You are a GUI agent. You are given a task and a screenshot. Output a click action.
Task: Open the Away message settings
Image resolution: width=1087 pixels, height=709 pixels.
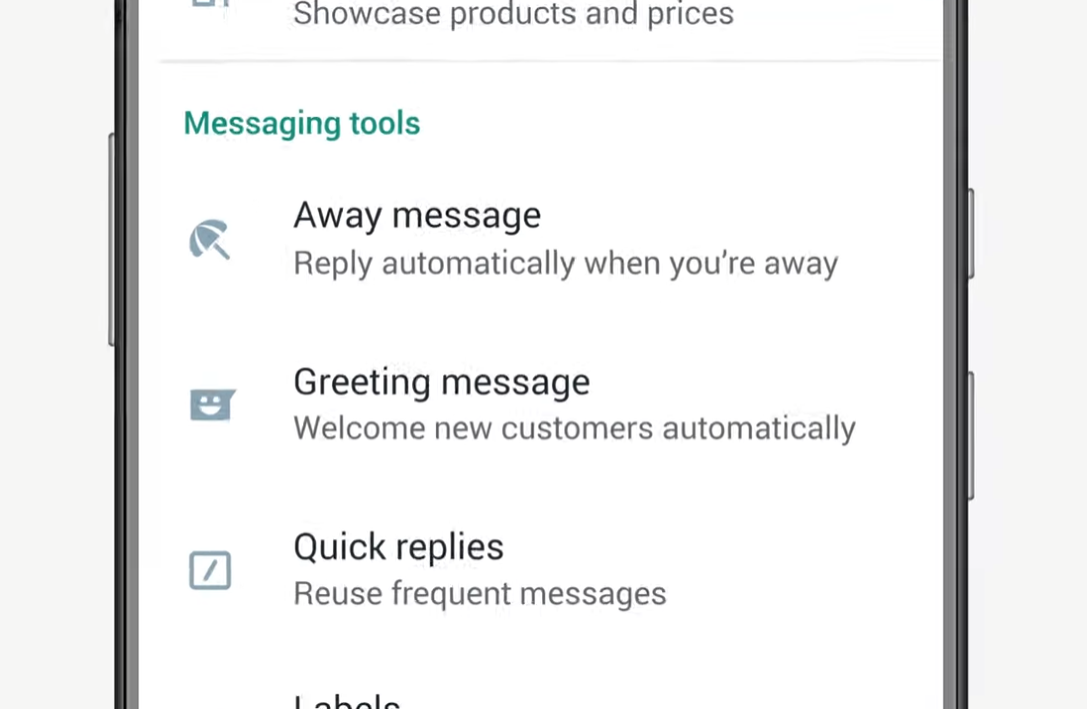(x=417, y=238)
